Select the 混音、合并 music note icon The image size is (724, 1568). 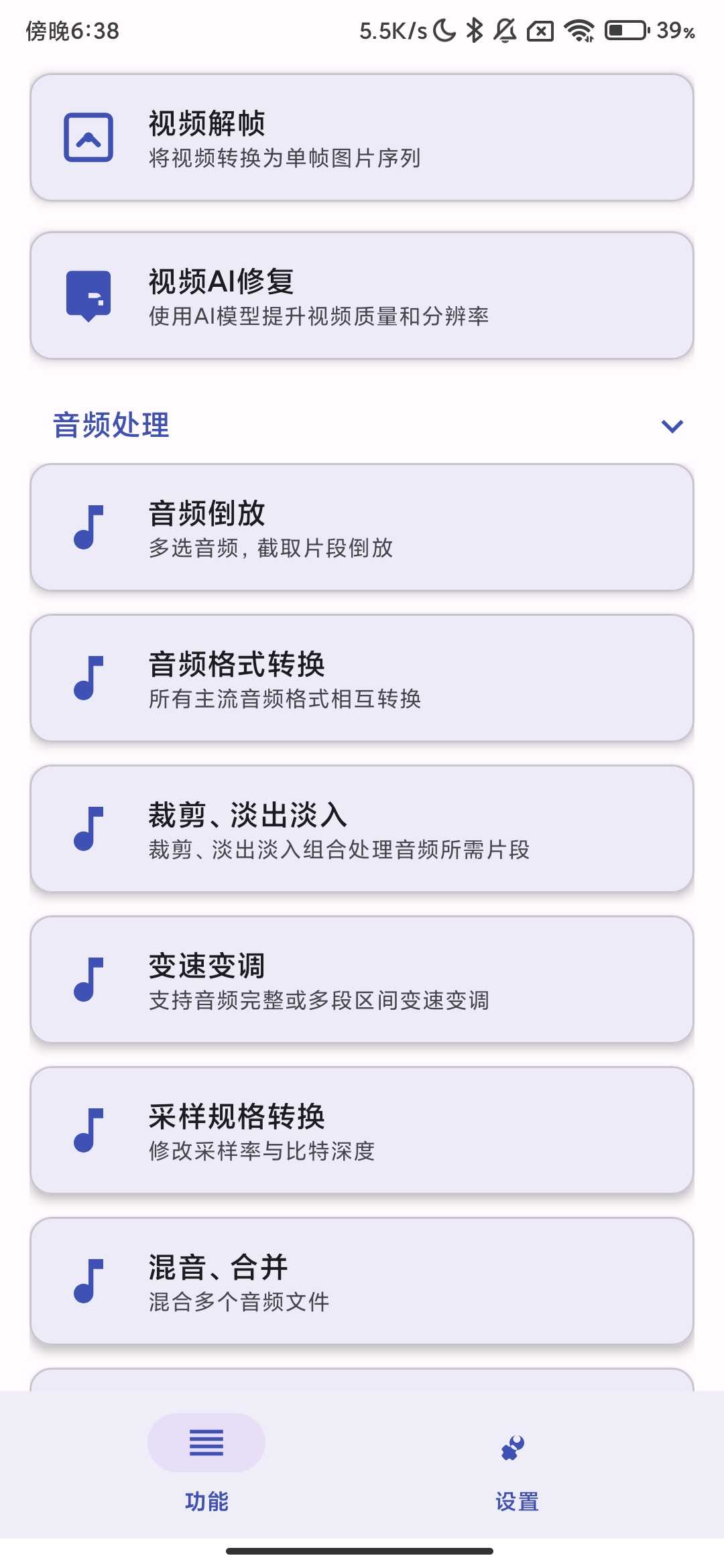[x=88, y=1281]
